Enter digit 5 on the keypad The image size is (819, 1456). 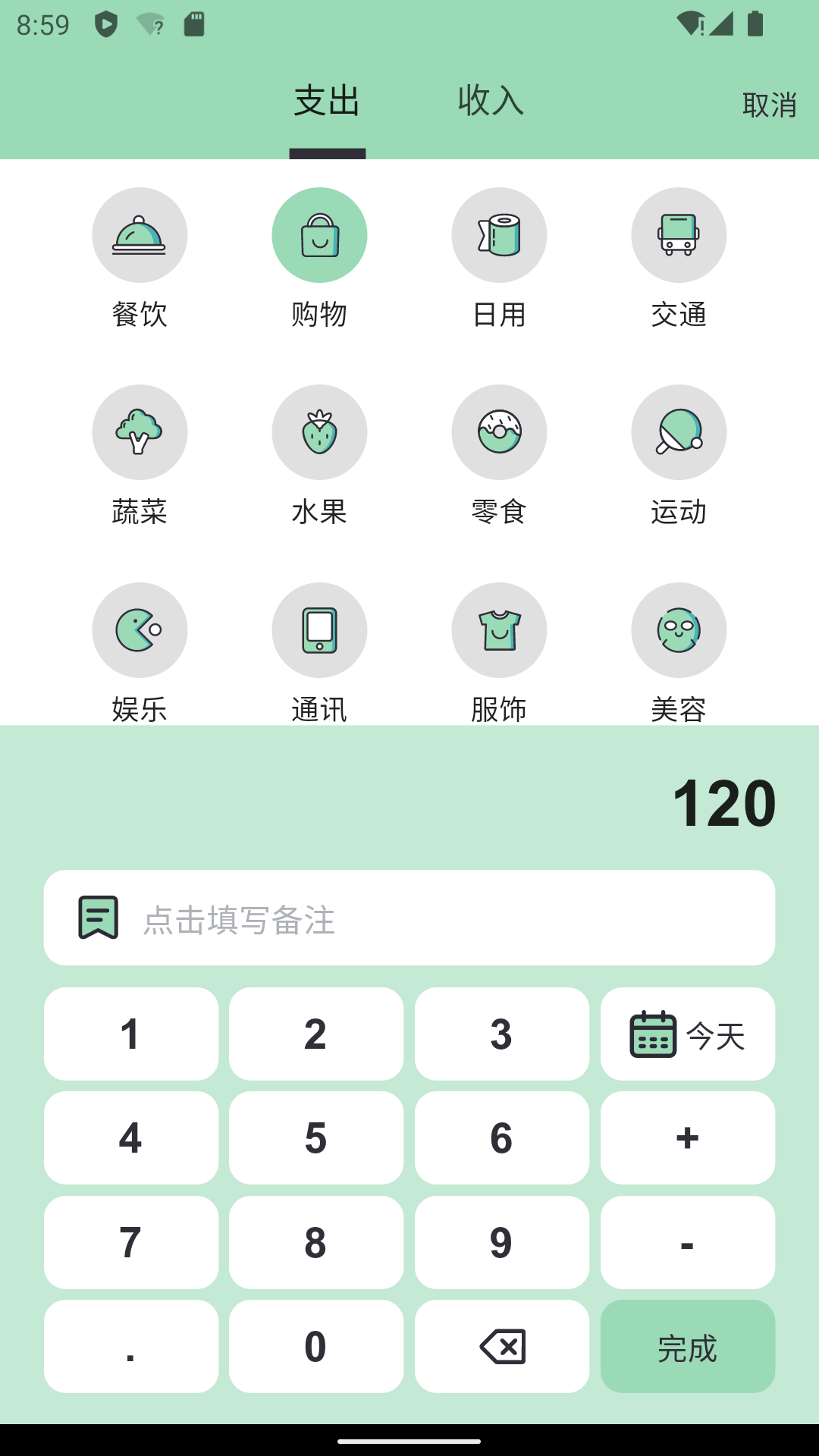(316, 1138)
